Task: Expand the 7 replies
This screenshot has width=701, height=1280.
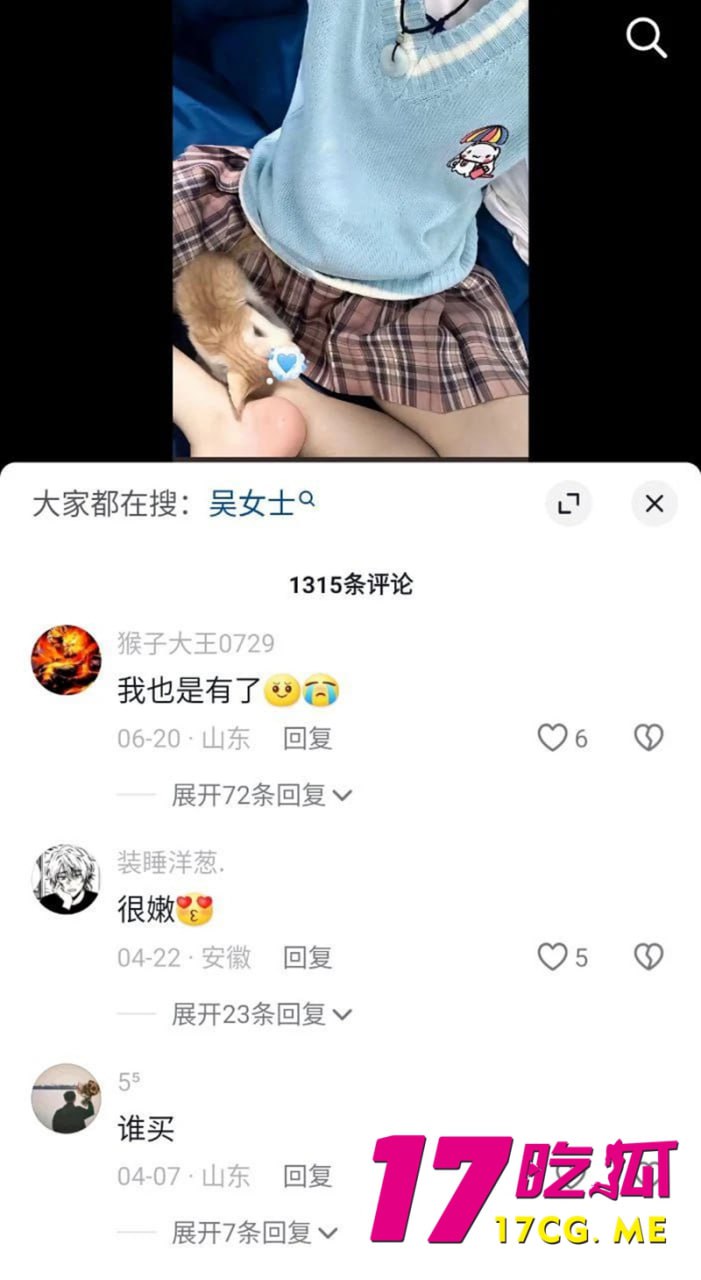Action: point(255,1233)
